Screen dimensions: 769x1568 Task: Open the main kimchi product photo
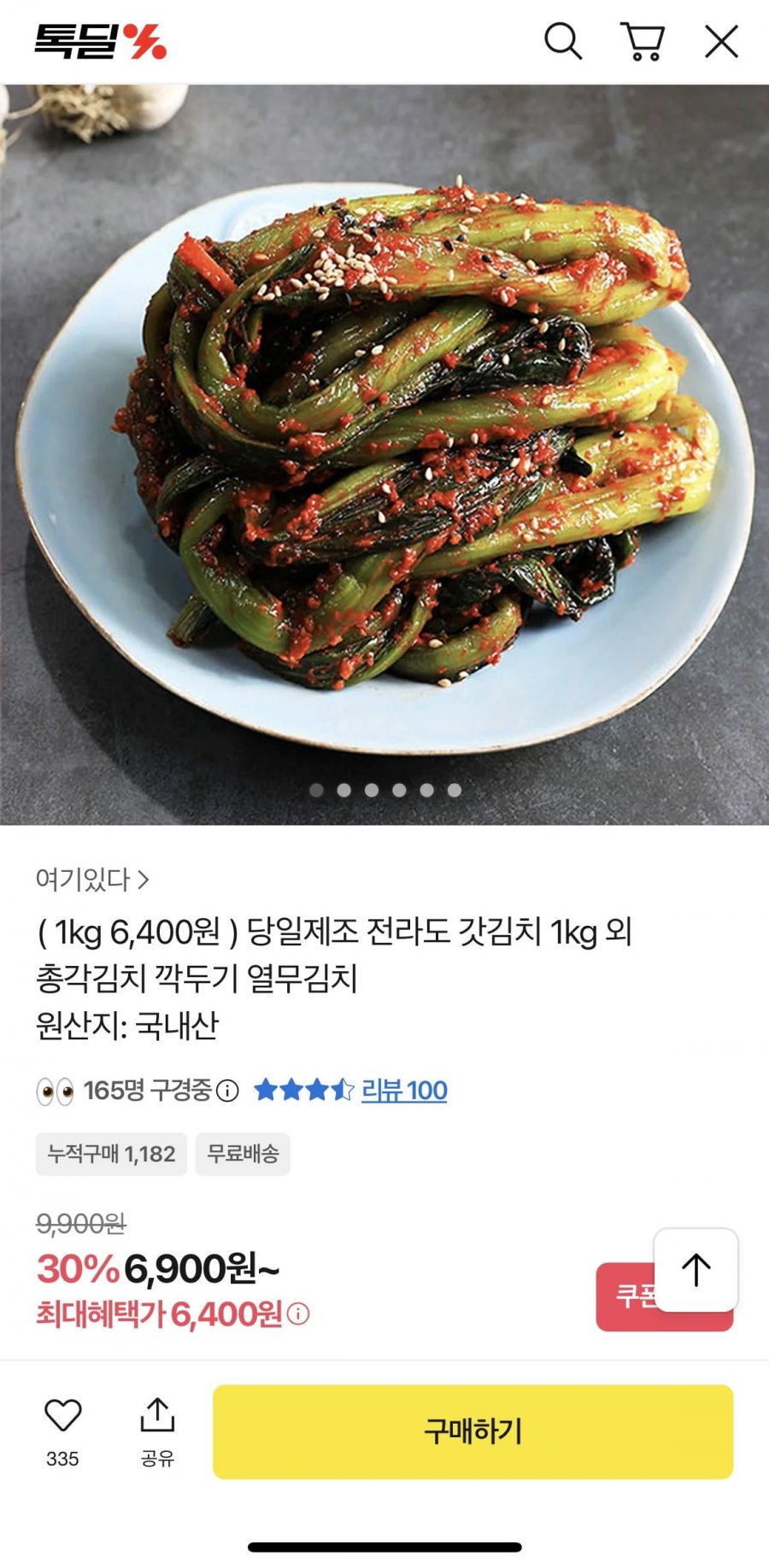click(384, 453)
